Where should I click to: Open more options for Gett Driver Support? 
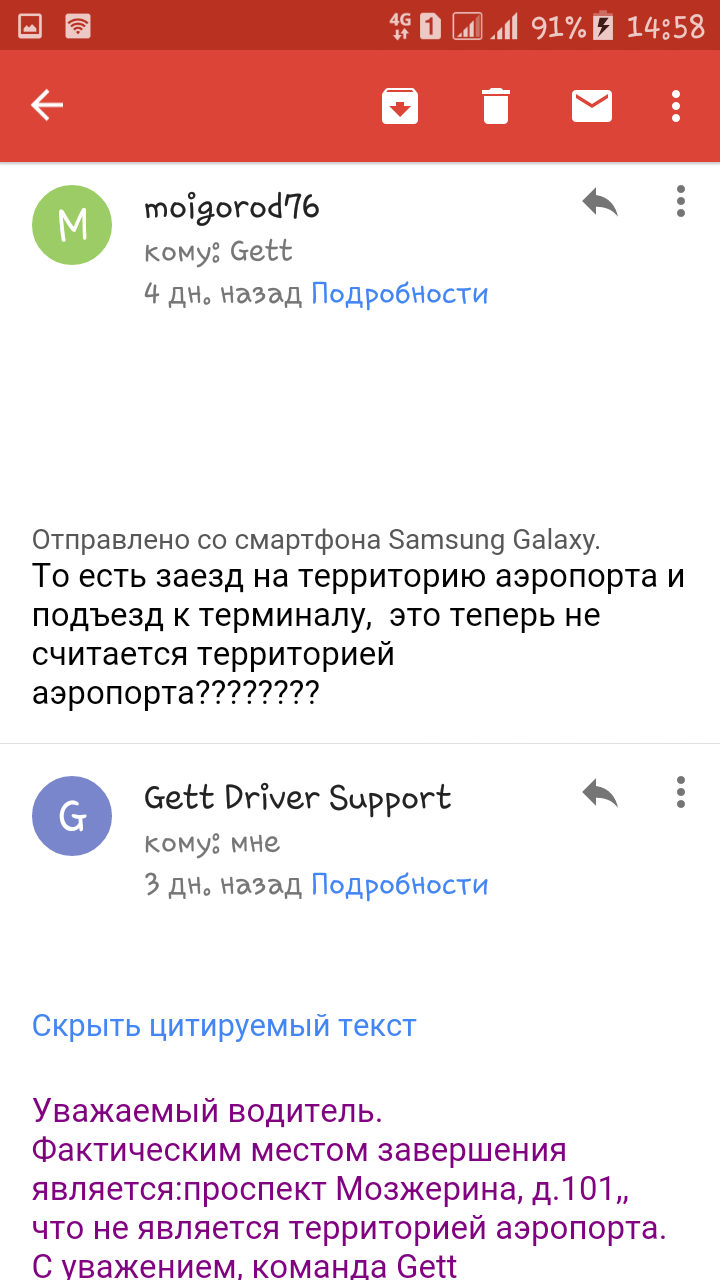point(681,792)
